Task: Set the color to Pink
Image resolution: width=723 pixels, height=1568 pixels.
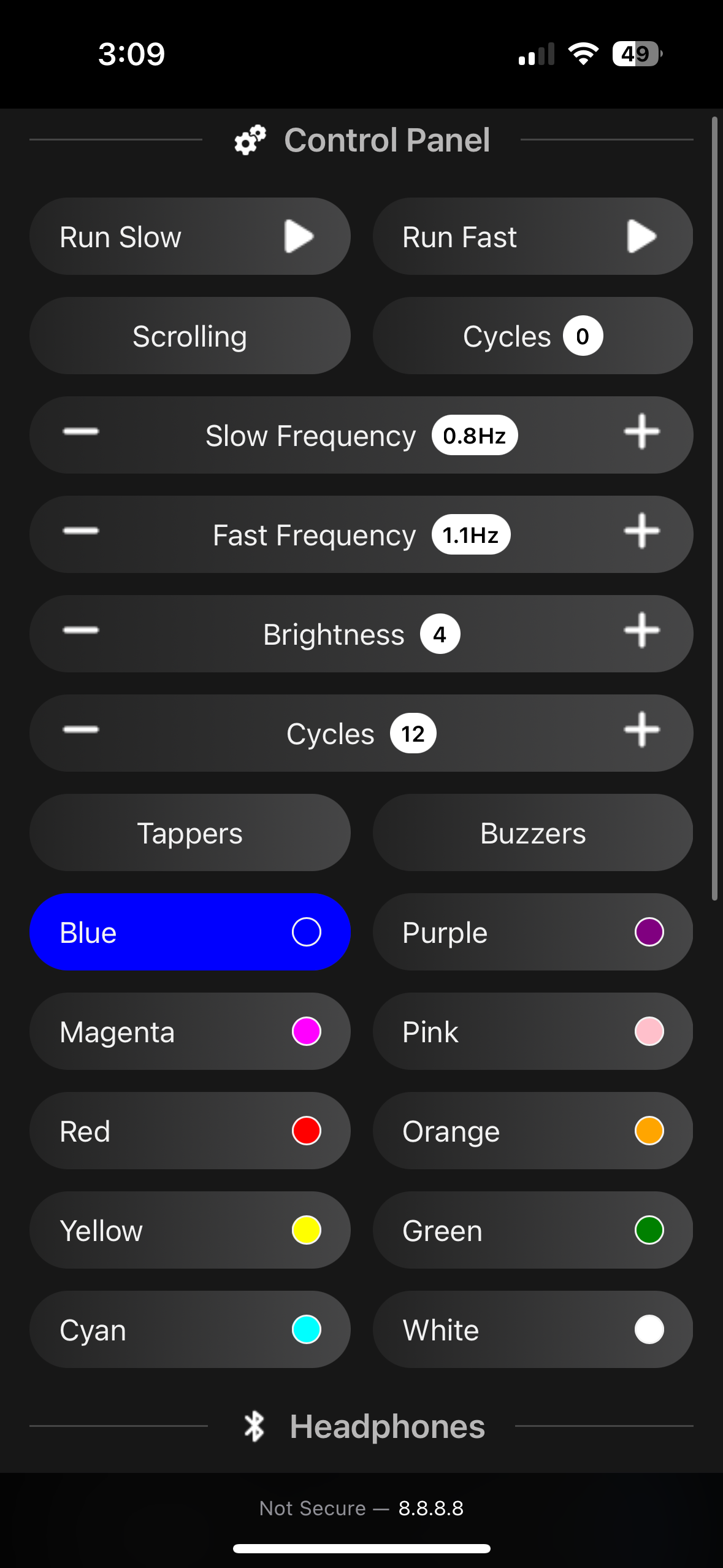Action: [532, 1031]
